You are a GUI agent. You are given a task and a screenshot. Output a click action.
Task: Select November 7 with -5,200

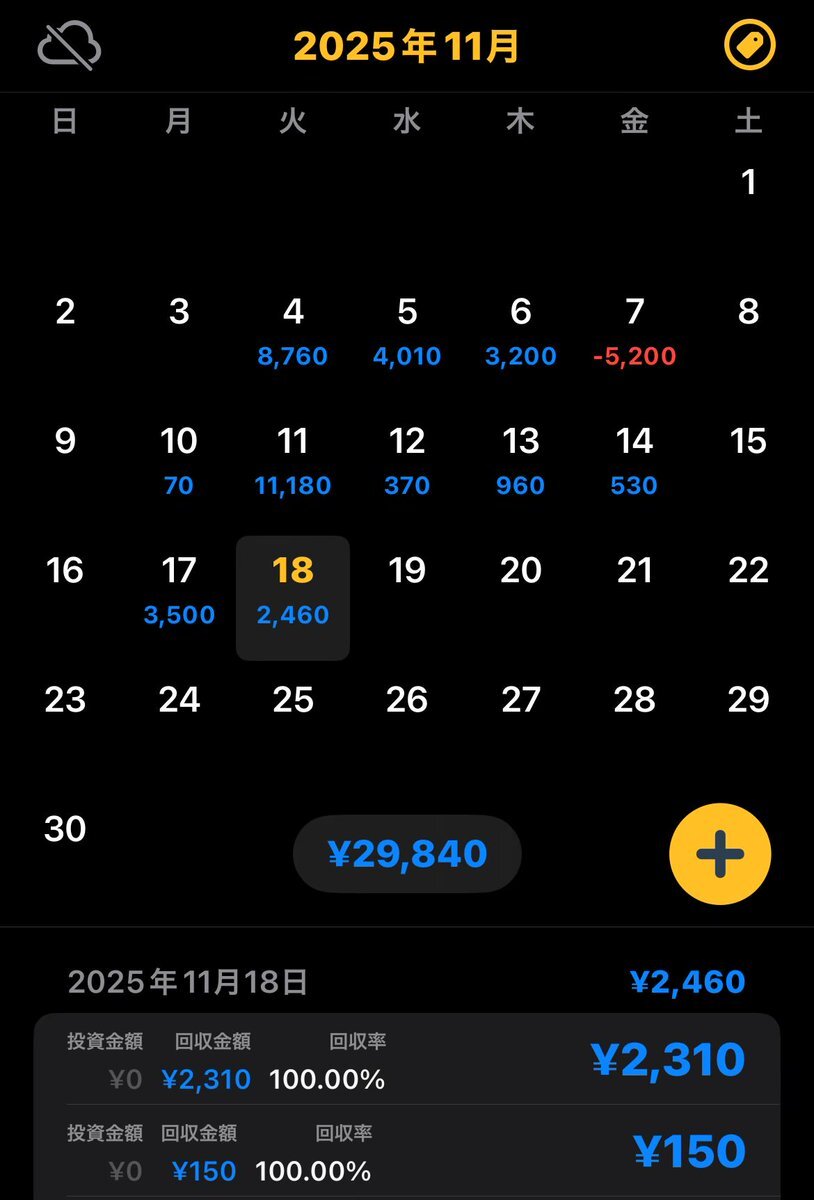(x=634, y=332)
